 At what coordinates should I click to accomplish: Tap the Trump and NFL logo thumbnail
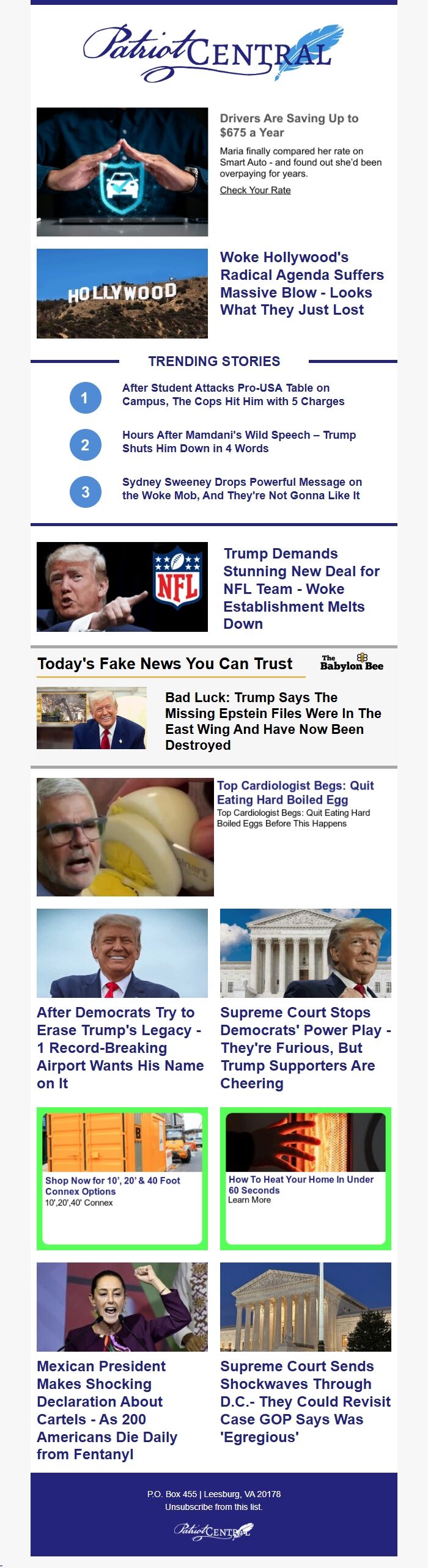pyautogui.click(x=122, y=587)
